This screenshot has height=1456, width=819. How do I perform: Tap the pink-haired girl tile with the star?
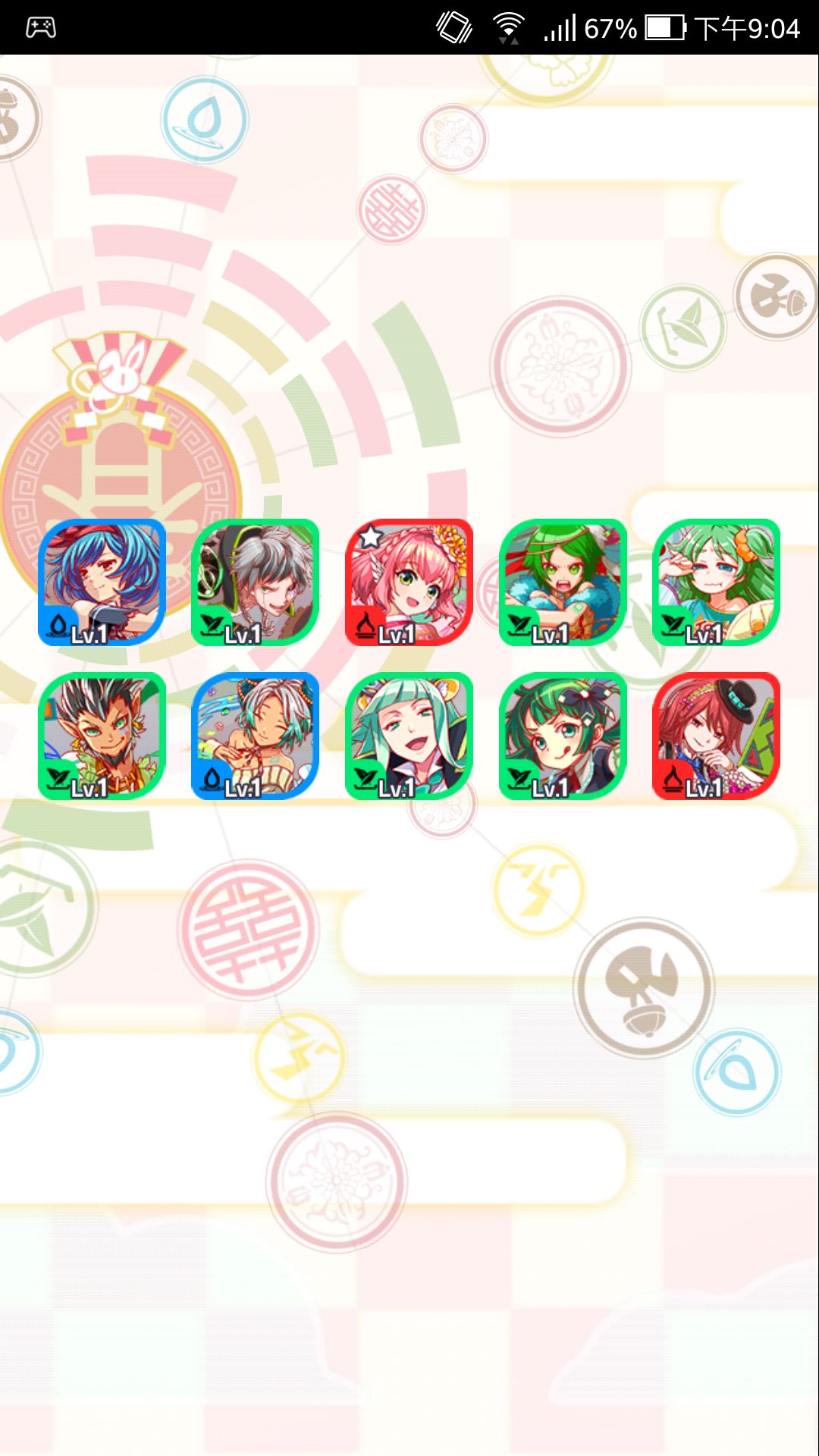click(x=409, y=582)
